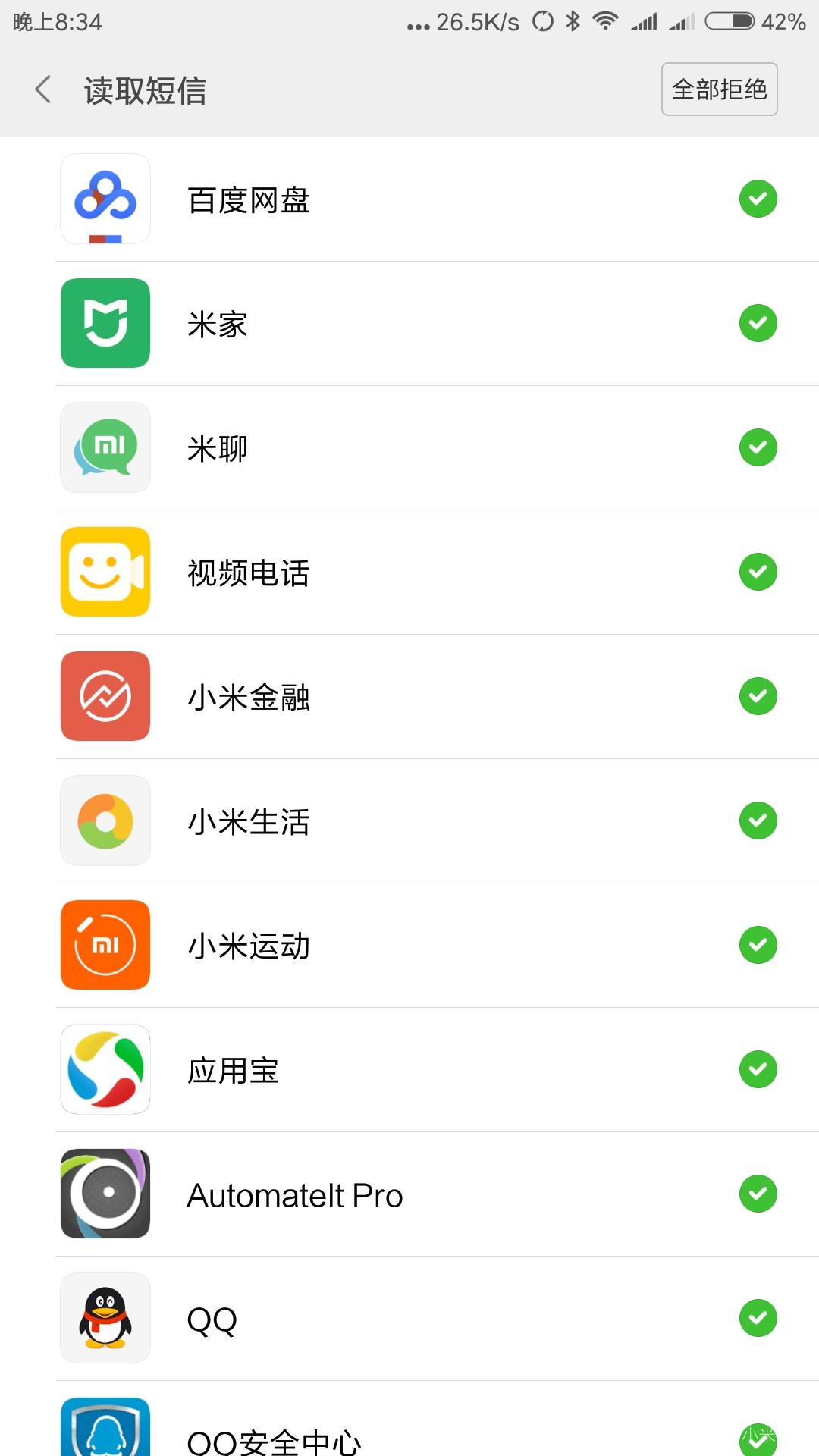Select the 小米运动 app icon
819x1456 pixels.
105,945
